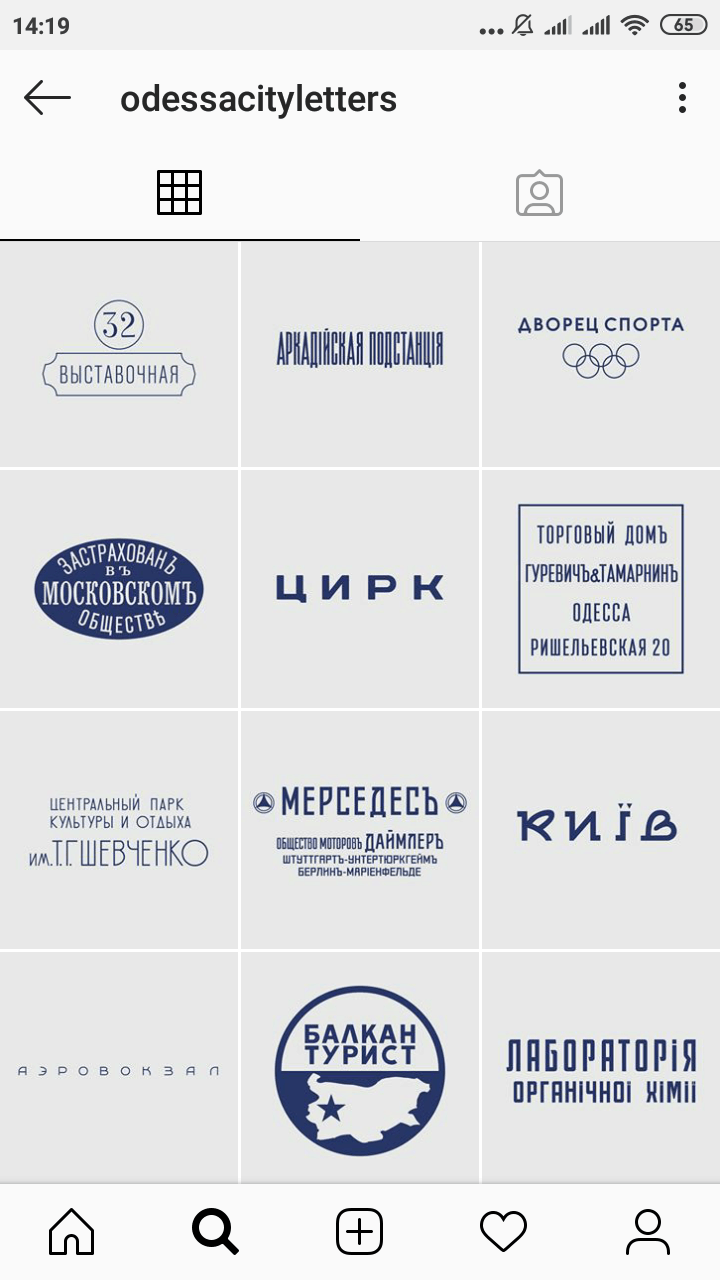The width and height of the screenshot is (720, 1280).
Task: Switch to the tagged photos tab
Action: pyautogui.click(x=539, y=193)
